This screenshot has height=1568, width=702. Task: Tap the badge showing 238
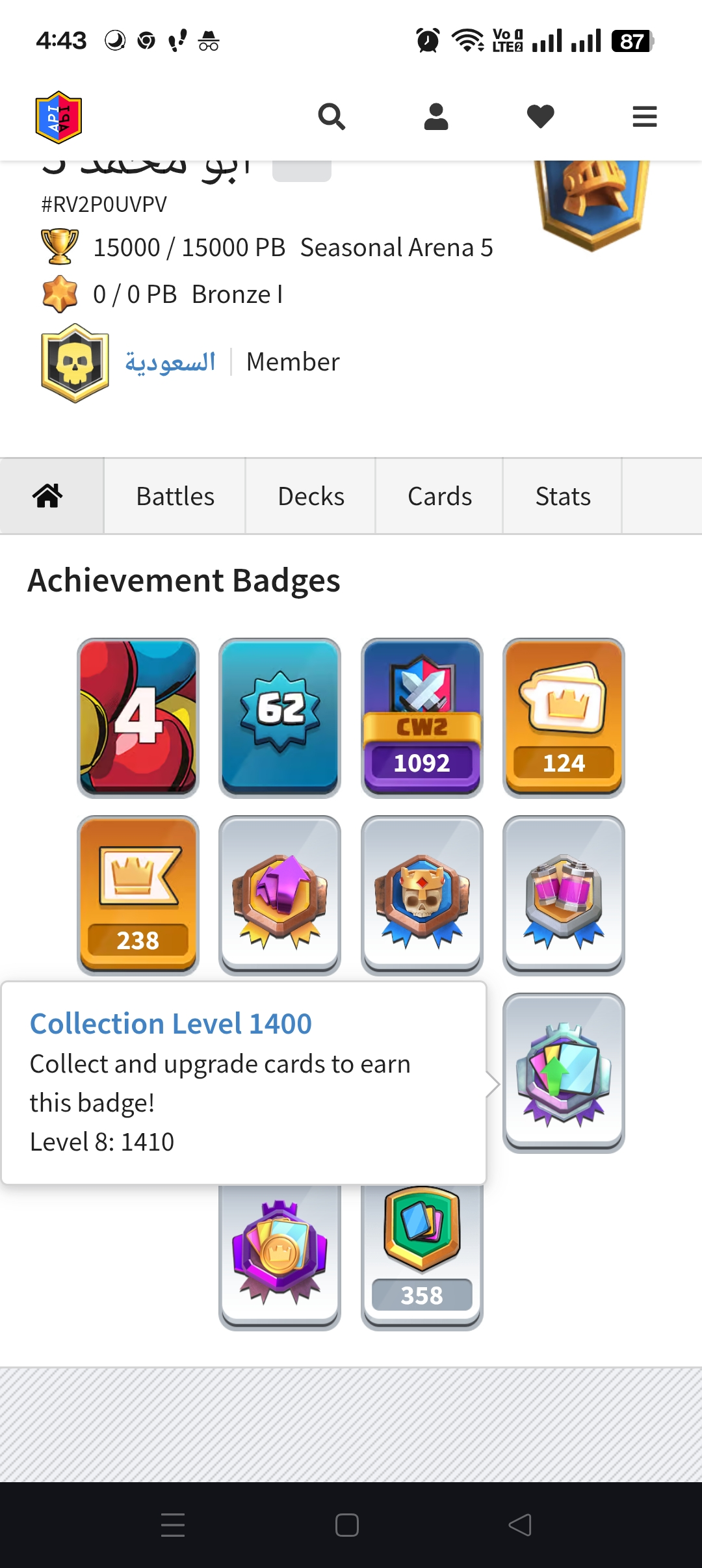coord(138,895)
